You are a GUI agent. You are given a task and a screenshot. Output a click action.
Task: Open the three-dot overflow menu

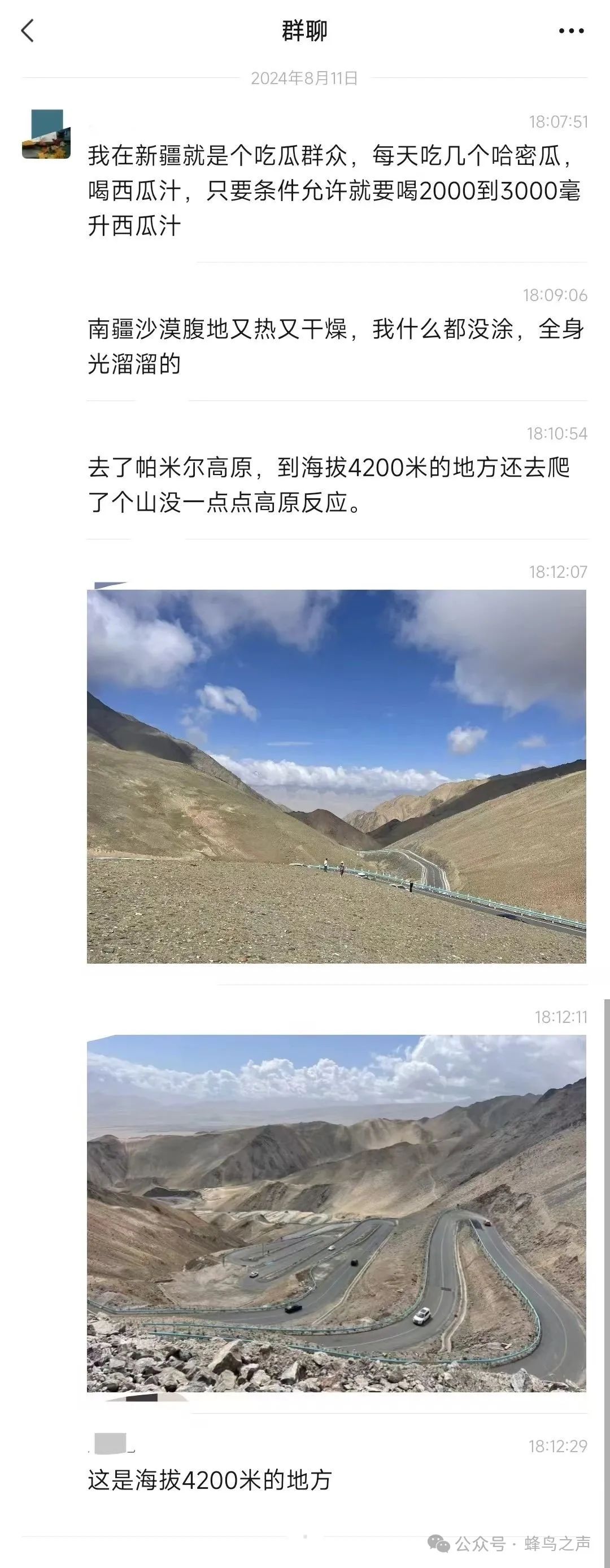571,31
